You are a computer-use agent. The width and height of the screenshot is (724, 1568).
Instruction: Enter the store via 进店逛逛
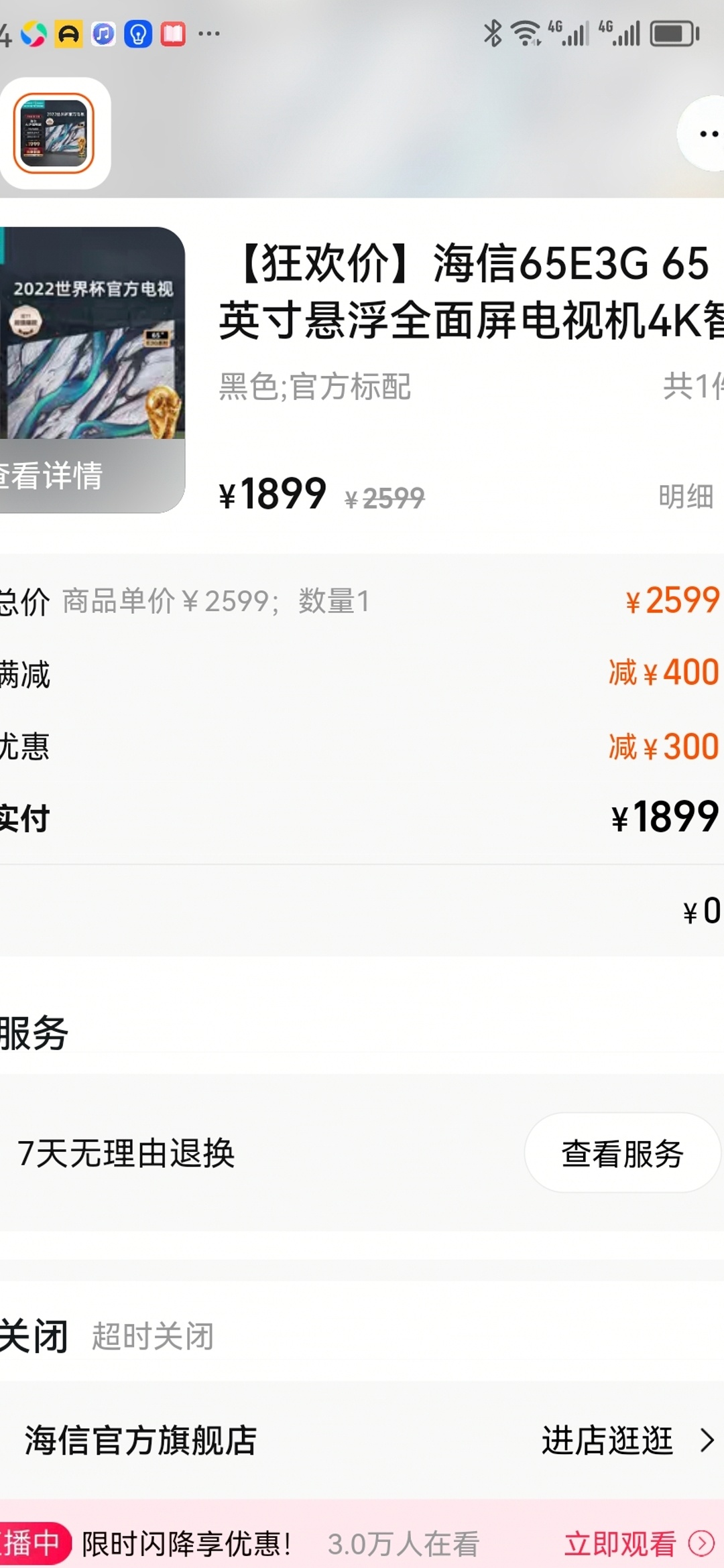click(627, 1440)
